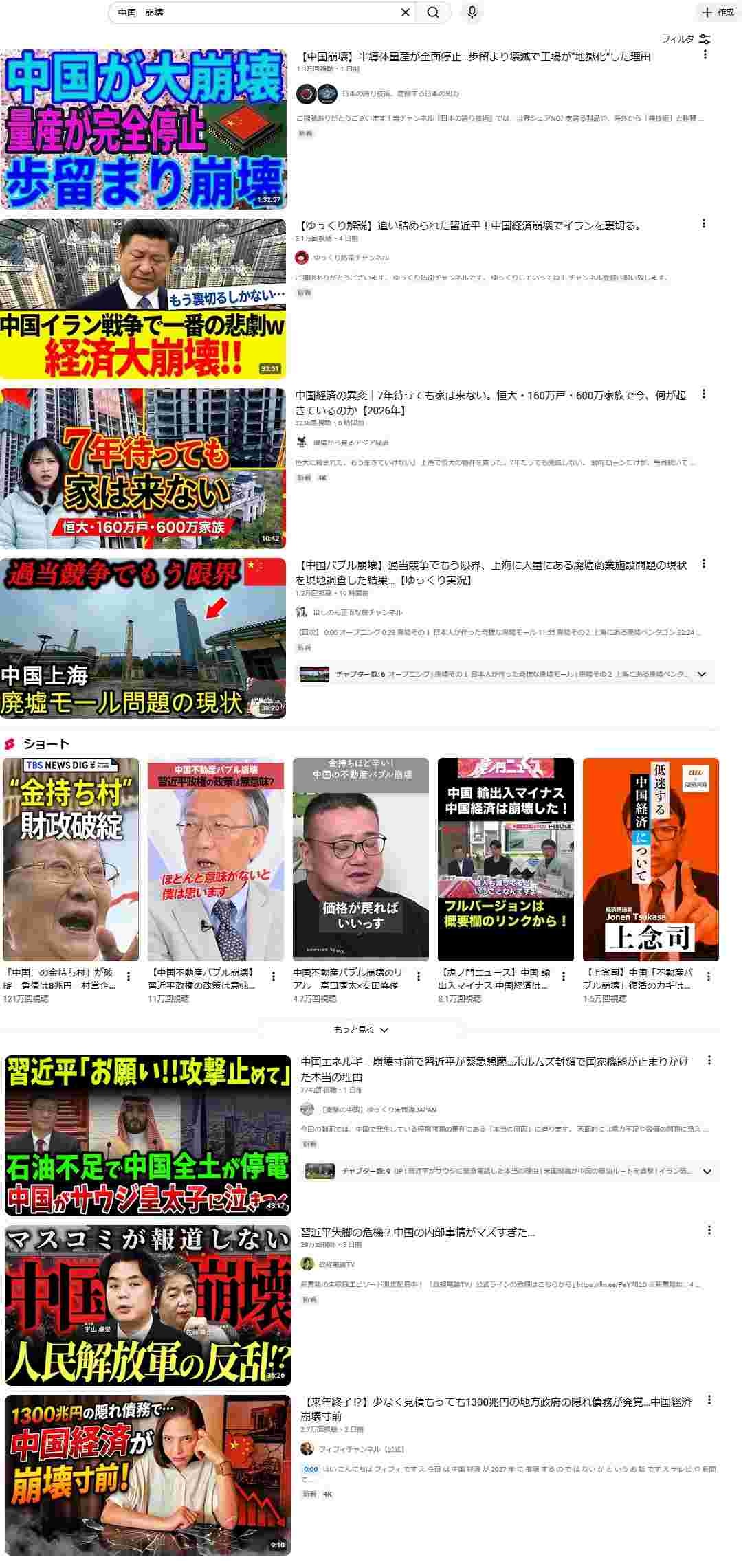This screenshot has width=752, height=1568.
Task: Open menu for 虎ノ門ニュース short
Action: [x=564, y=976]
